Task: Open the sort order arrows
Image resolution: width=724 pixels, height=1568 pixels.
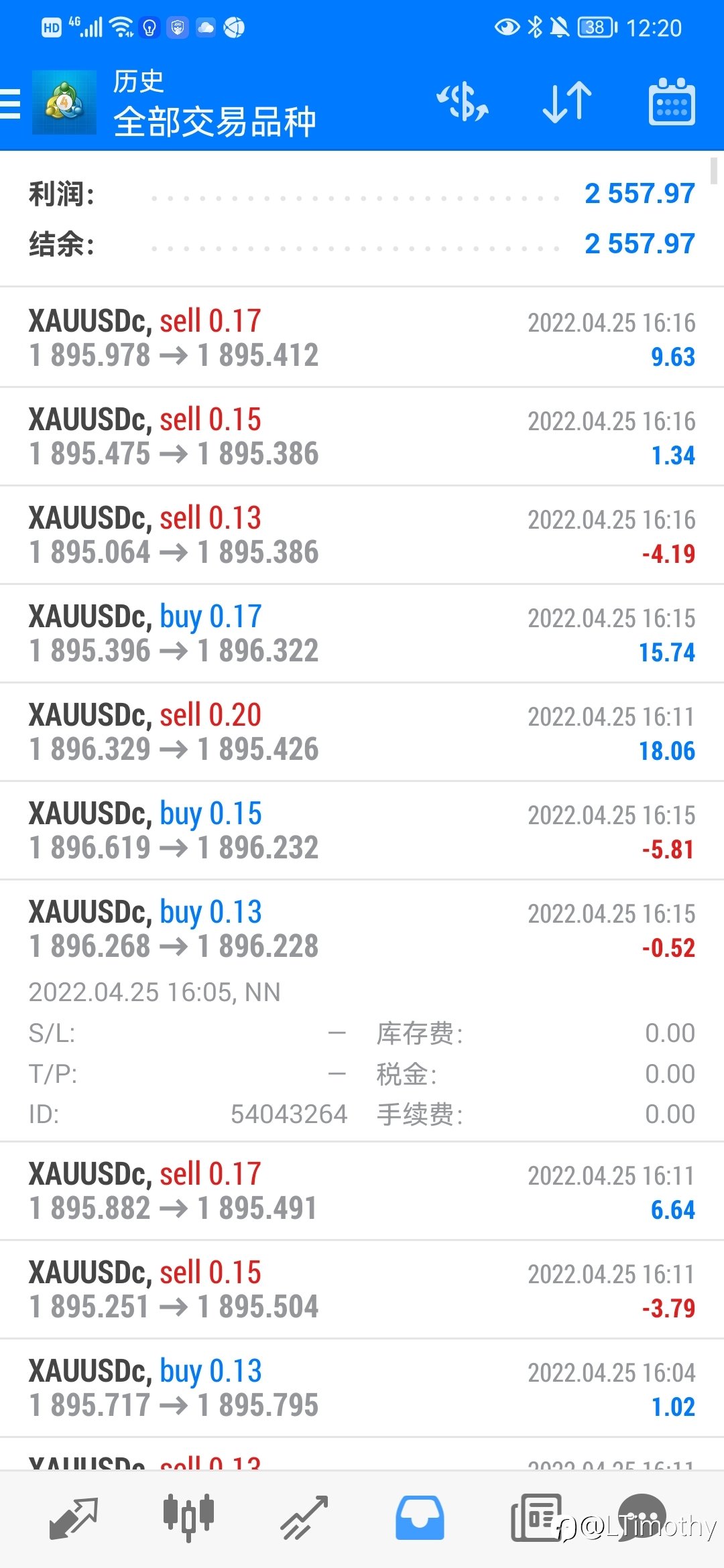Action: coord(567,103)
